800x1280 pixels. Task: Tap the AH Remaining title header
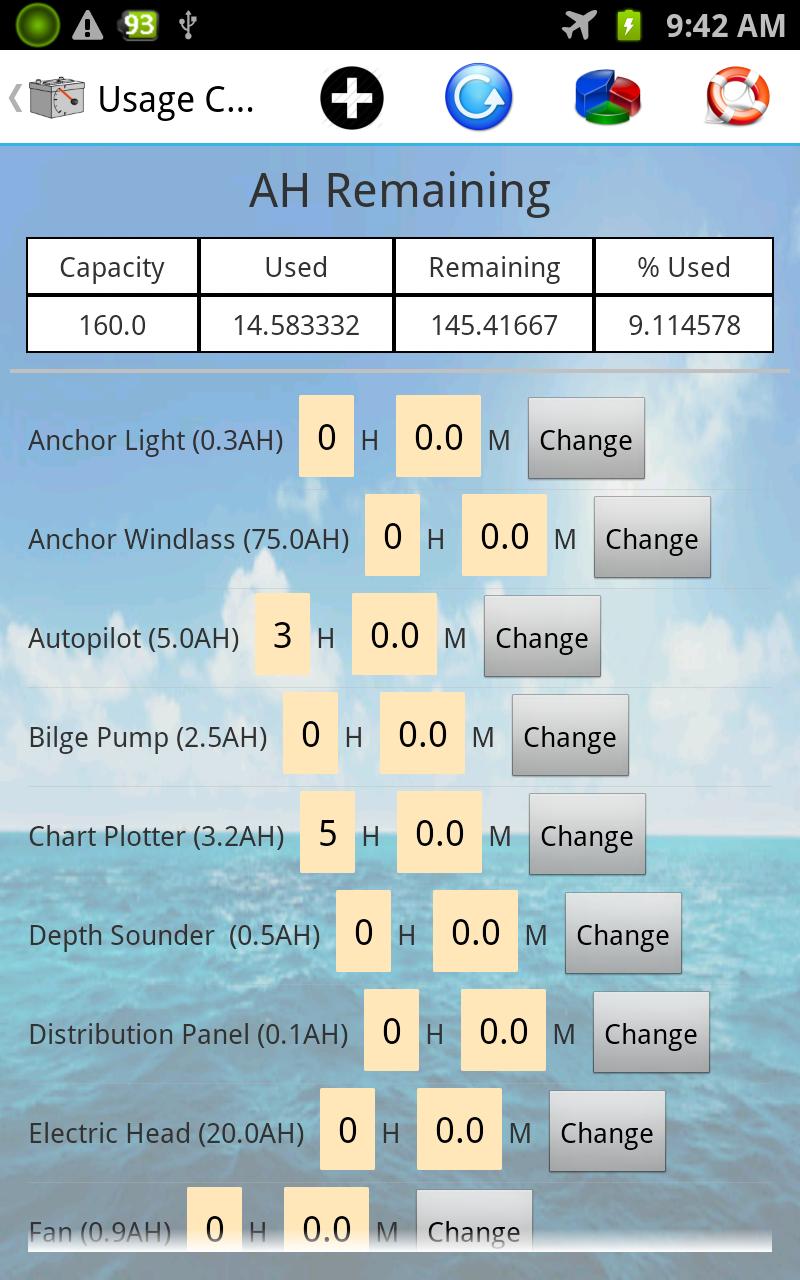pyautogui.click(x=400, y=188)
